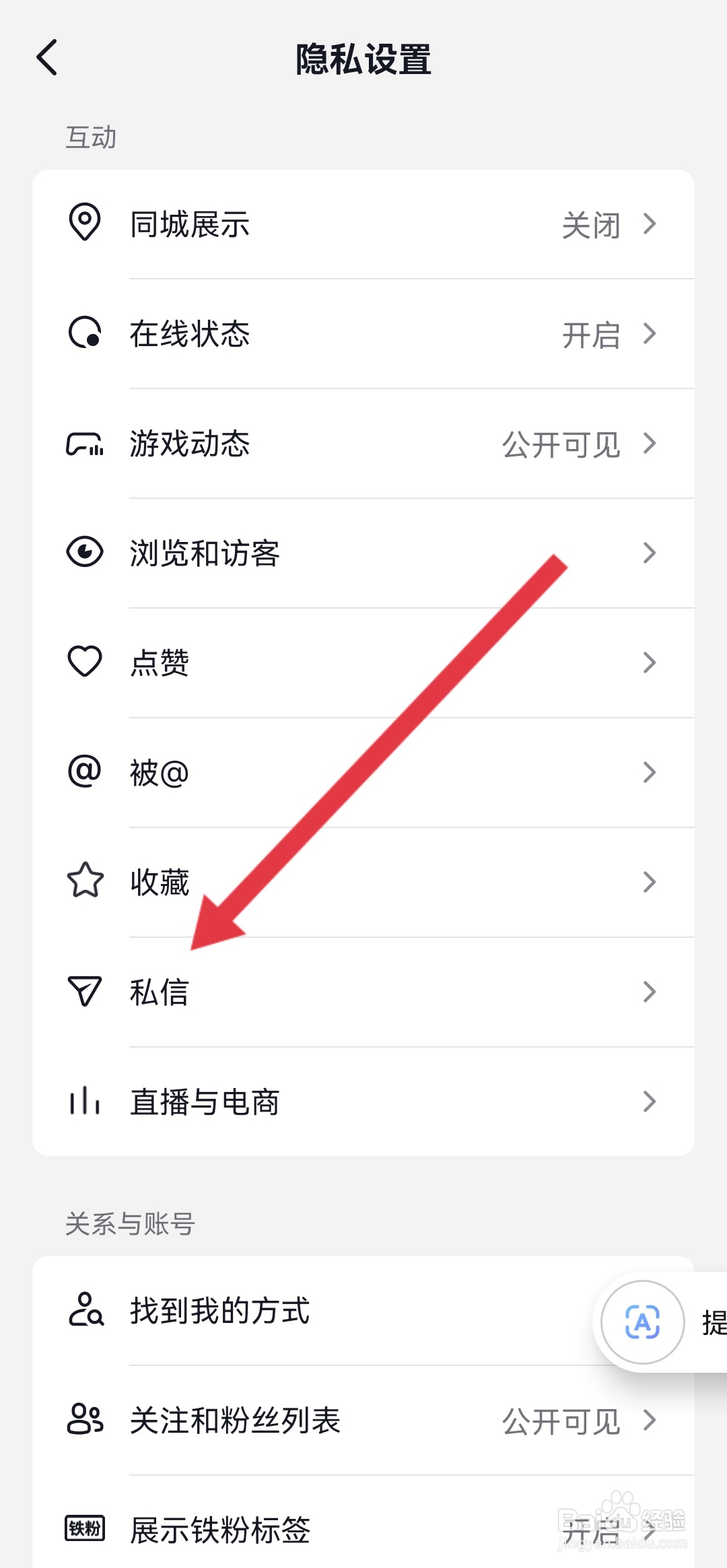This screenshot has width=727, height=1568.
Task: Click the eye icon beside 浏览和访客
Action: click(84, 553)
